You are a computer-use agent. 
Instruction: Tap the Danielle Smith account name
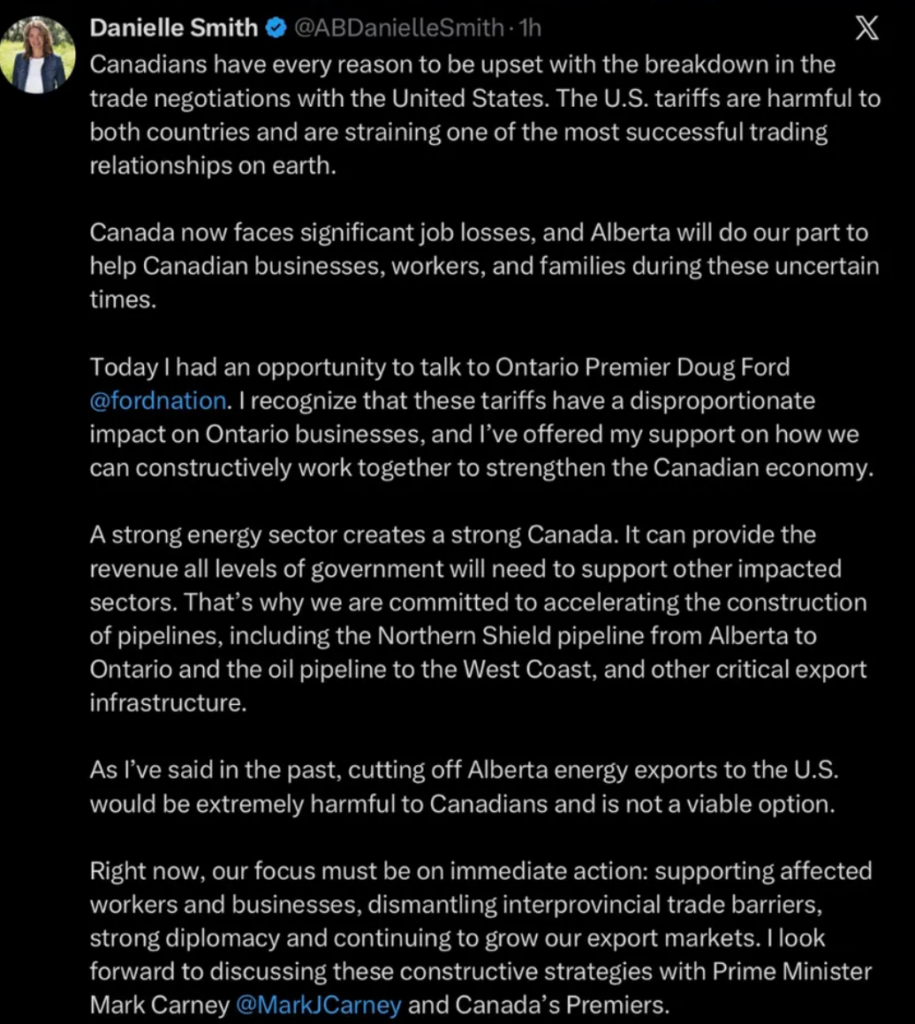pos(174,27)
